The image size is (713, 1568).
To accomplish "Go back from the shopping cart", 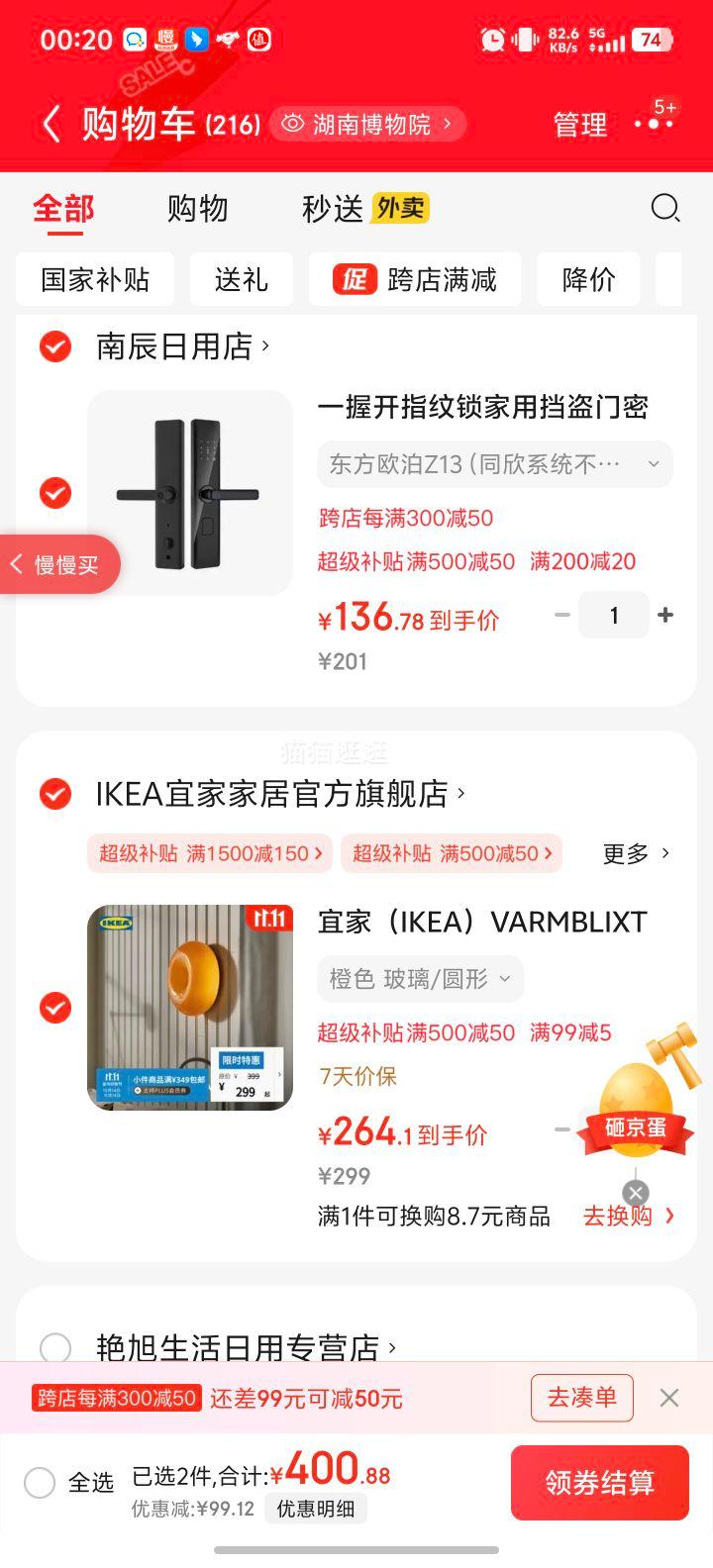I will point(51,125).
